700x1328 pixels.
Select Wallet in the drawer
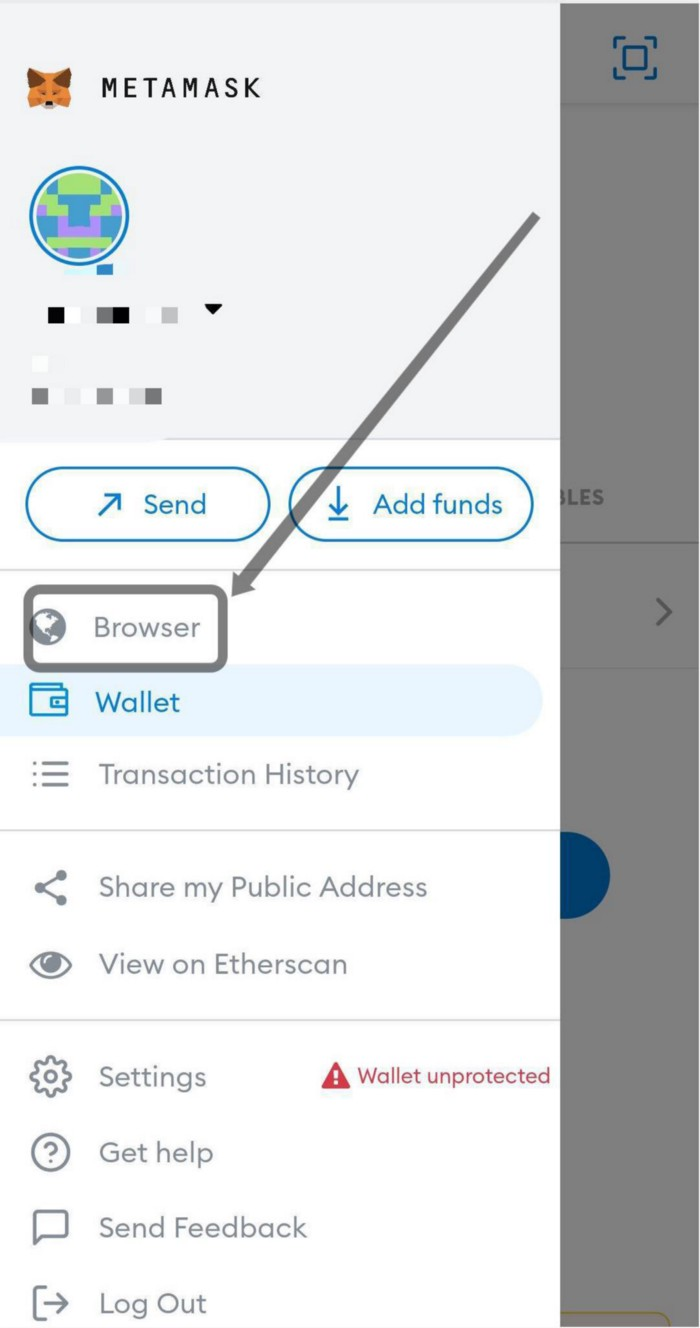[x=138, y=702]
